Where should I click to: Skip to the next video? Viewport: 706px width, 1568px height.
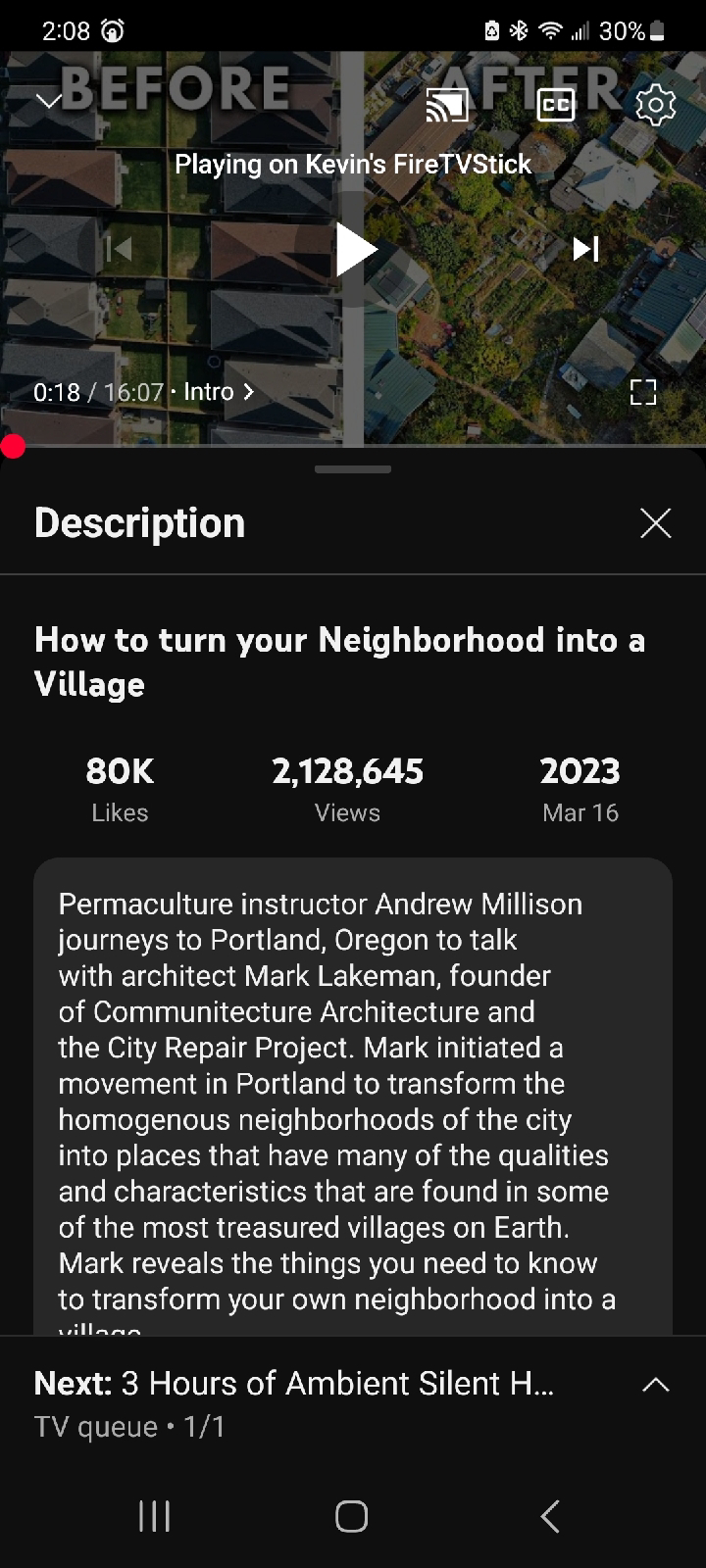click(x=585, y=249)
